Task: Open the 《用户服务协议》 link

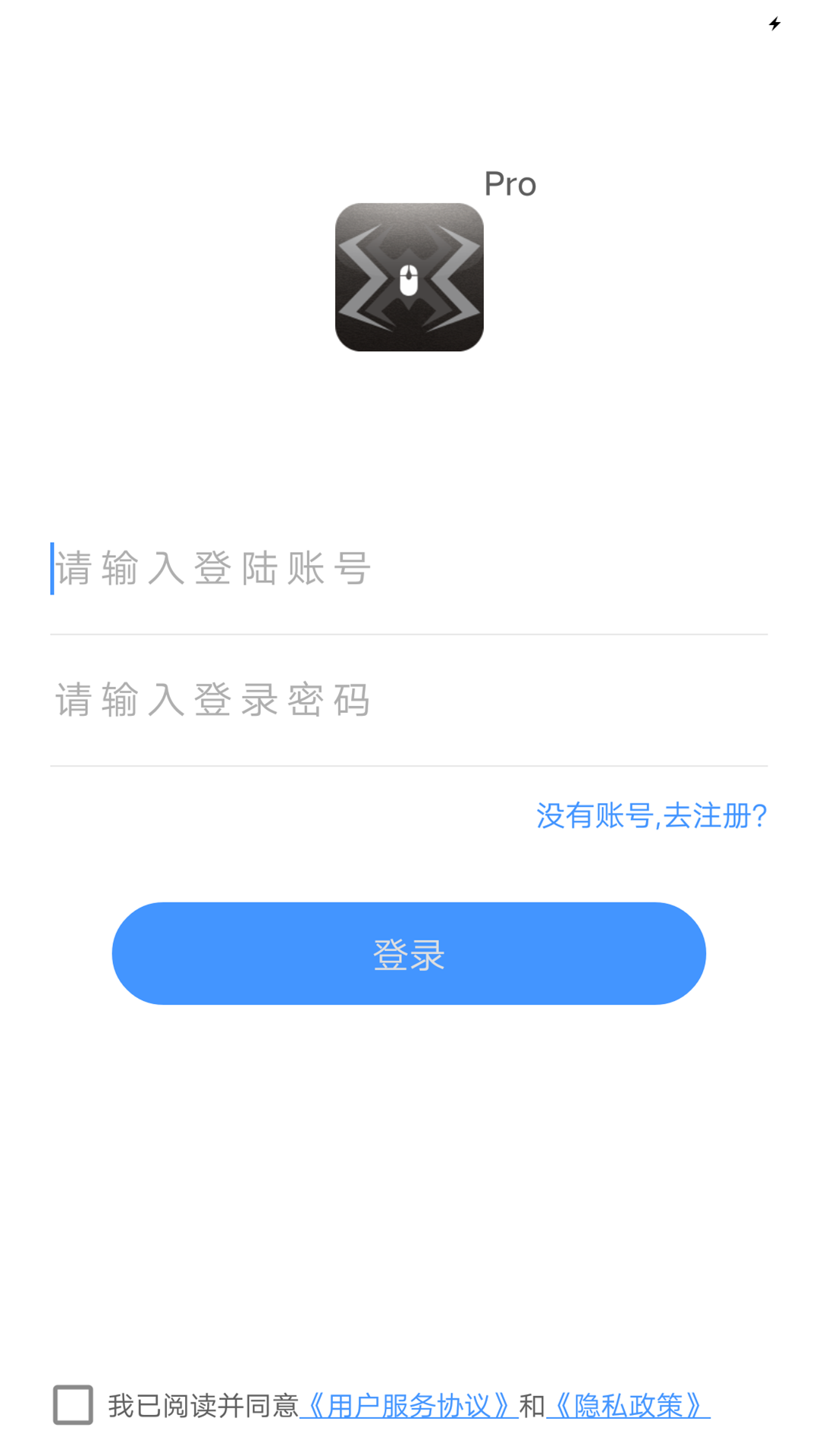Action: pos(409,1406)
